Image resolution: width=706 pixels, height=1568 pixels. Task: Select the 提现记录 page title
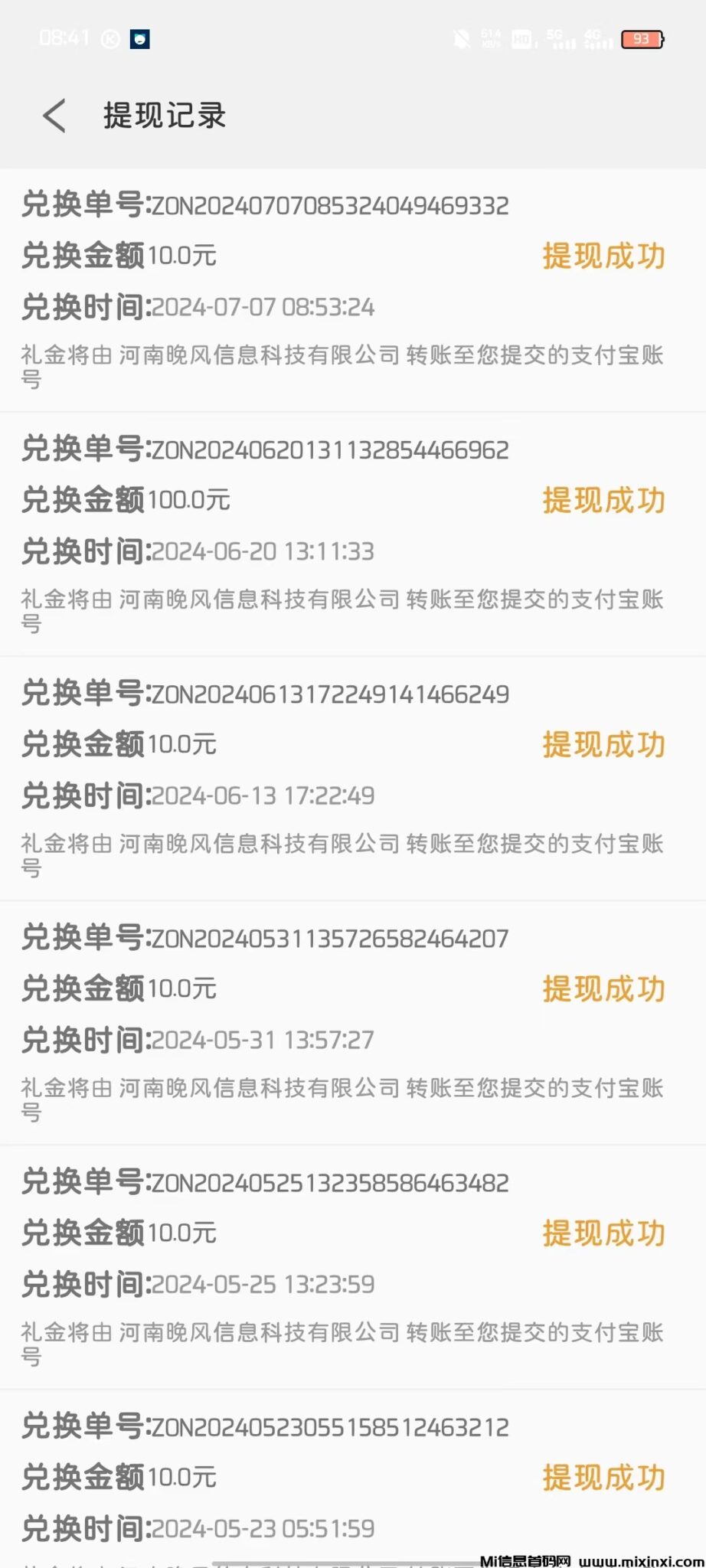(165, 116)
